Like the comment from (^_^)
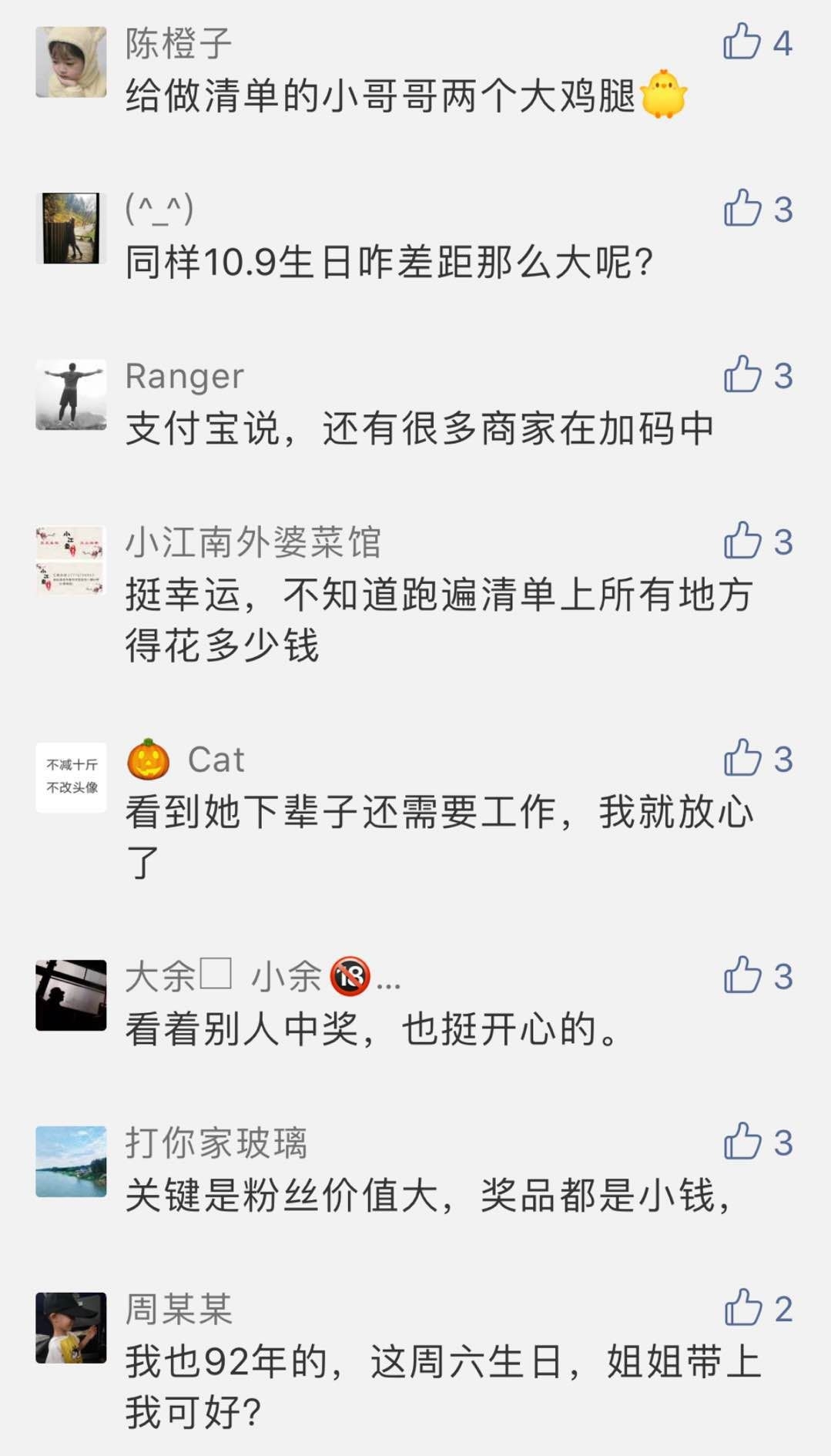This screenshot has width=831, height=1456. click(742, 209)
